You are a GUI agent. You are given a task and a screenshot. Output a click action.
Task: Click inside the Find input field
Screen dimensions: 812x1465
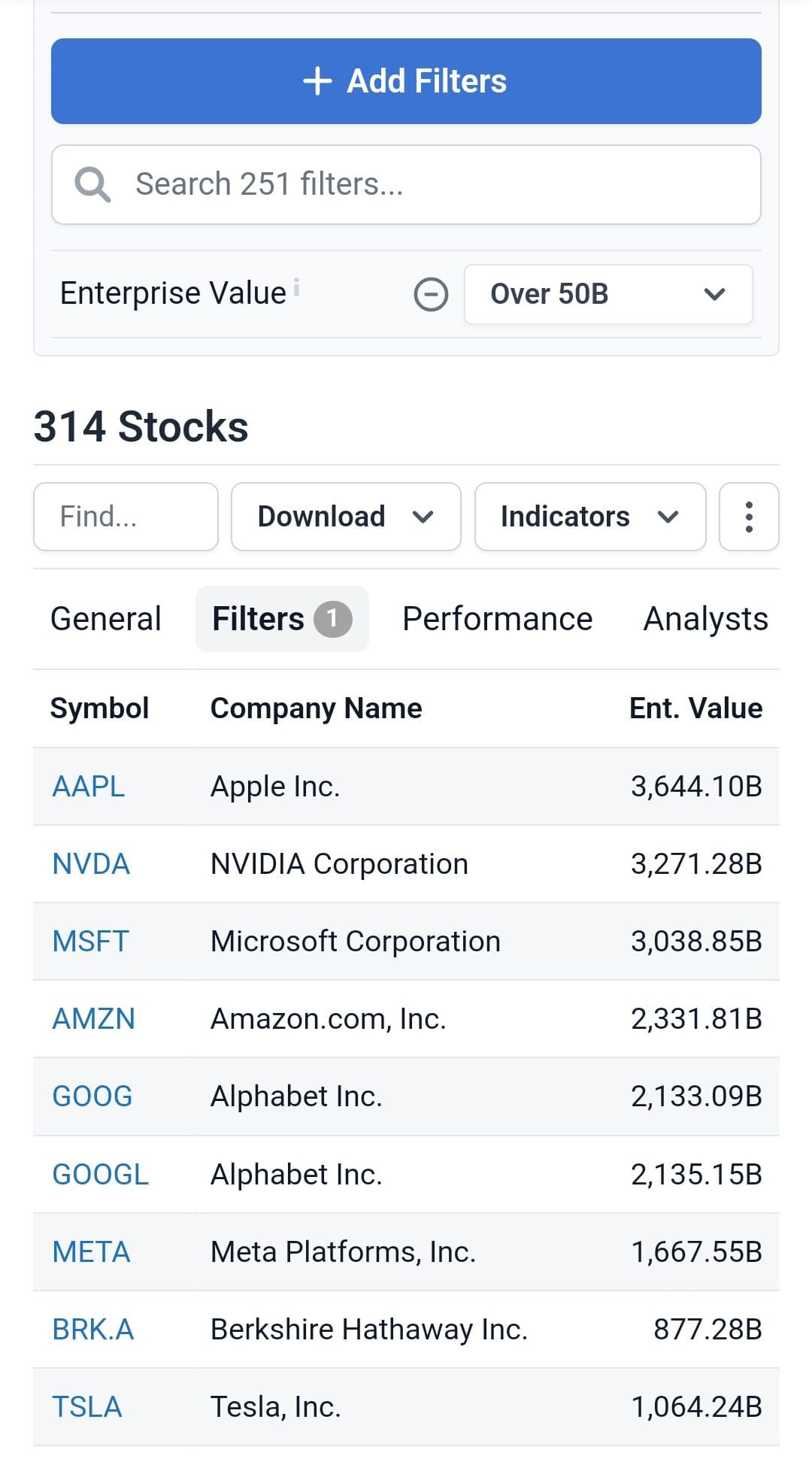[x=125, y=516]
